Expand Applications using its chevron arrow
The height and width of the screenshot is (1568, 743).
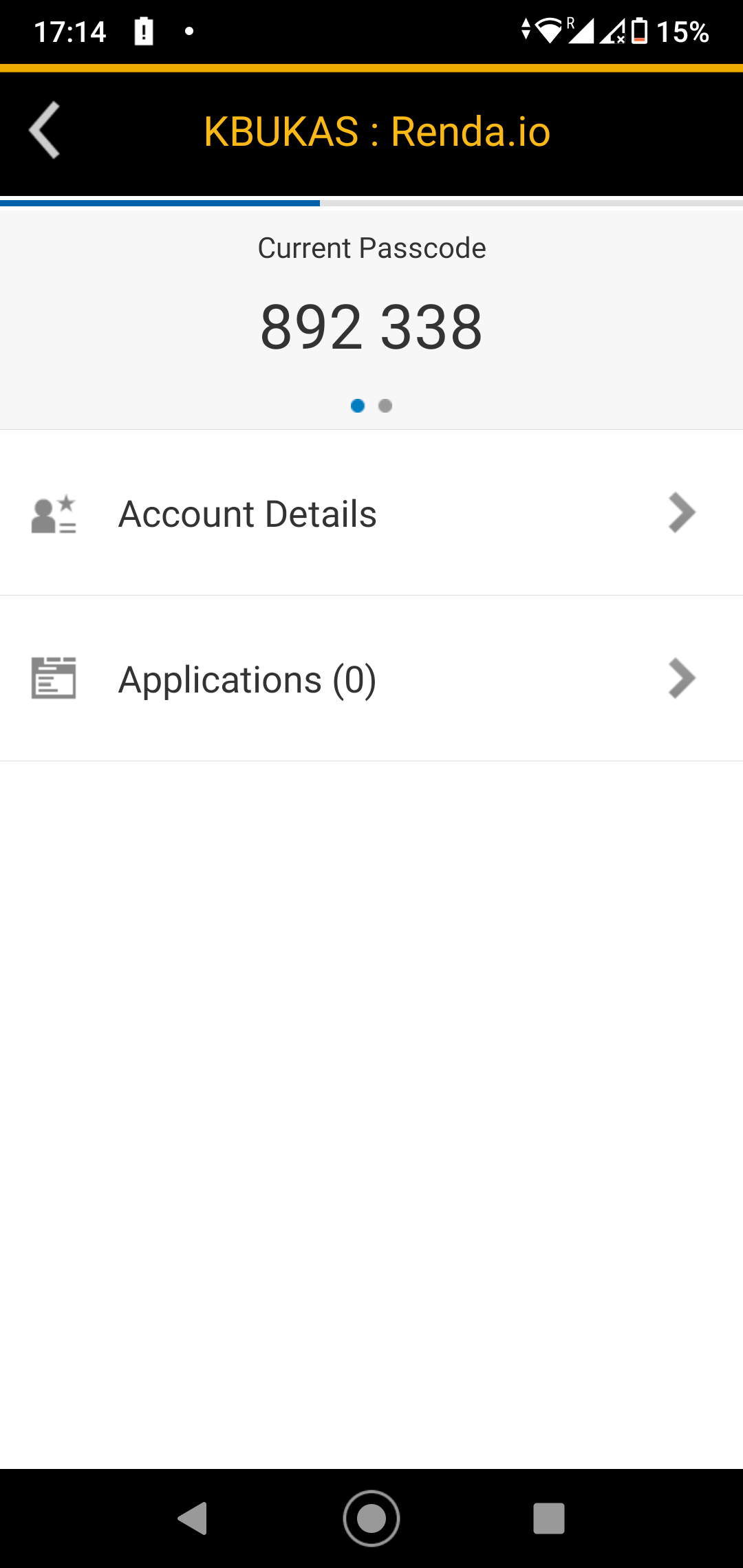pyautogui.click(x=682, y=679)
